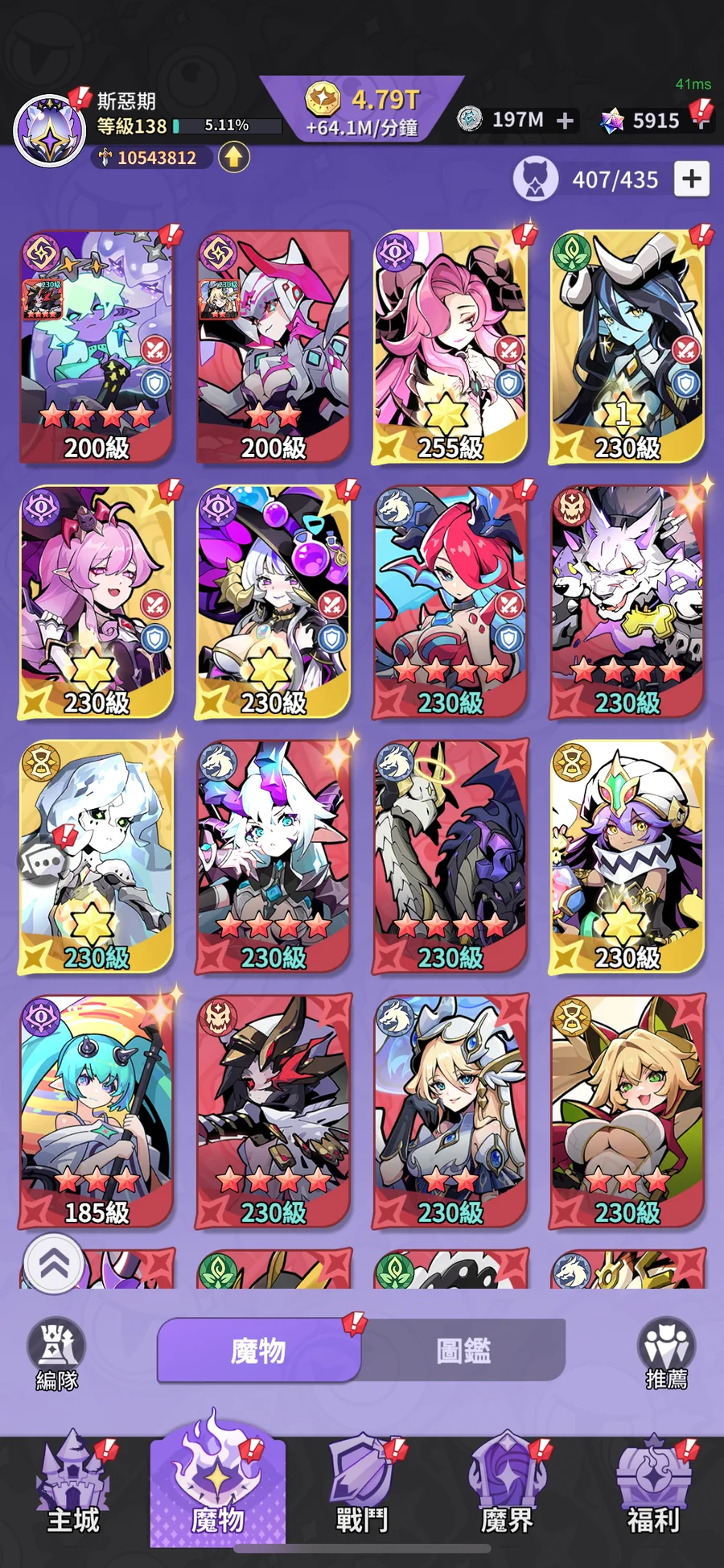
Task: Switch to 戰鬥 battle section
Action: 362,1489
